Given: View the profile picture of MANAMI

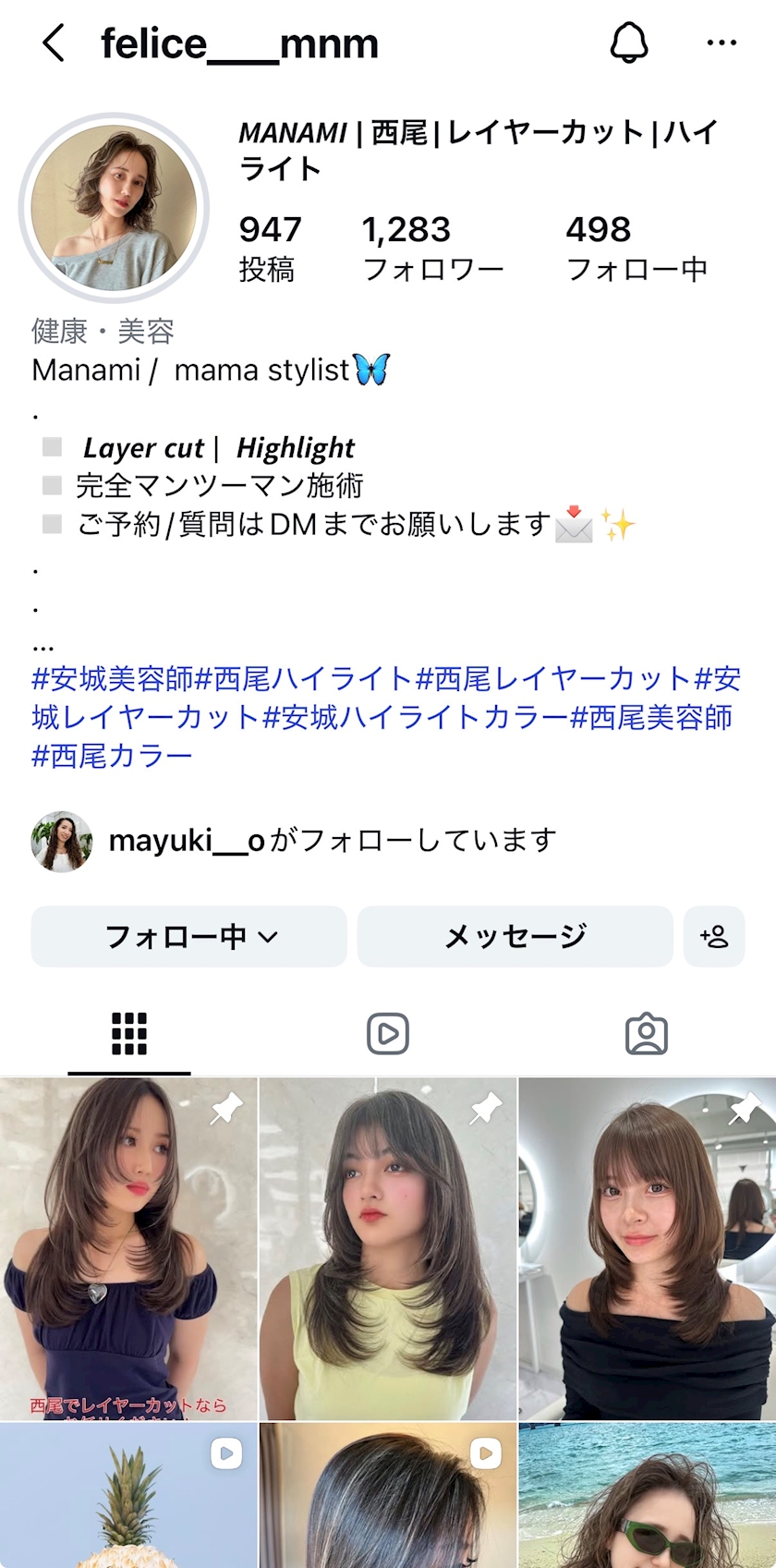Looking at the screenshot, I should pyautogui.click(x=114, y=208).
